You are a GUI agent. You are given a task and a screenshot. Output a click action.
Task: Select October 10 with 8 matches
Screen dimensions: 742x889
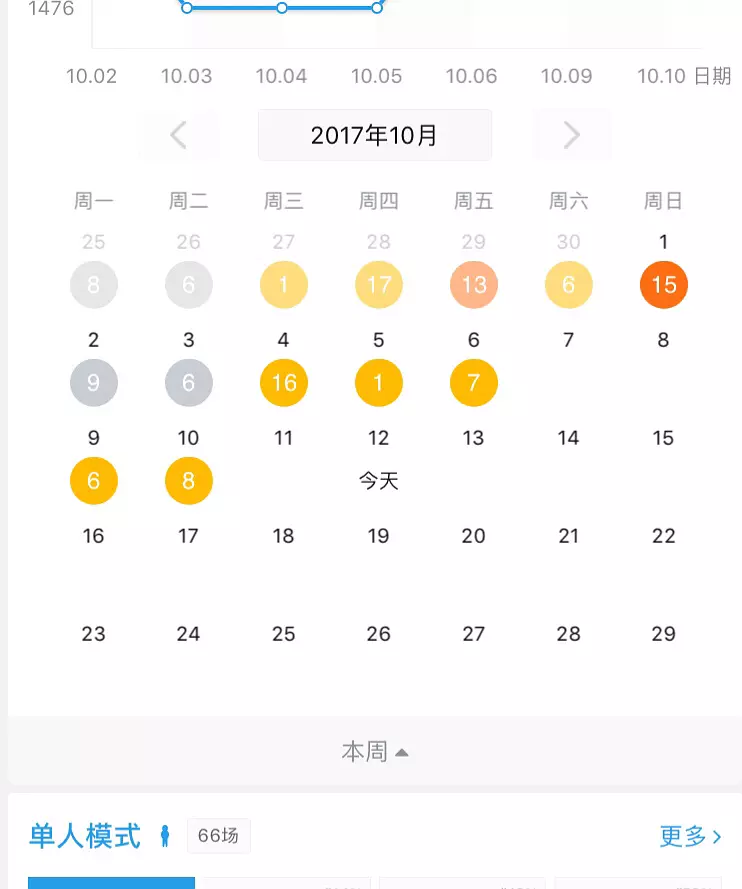point(189,480)
